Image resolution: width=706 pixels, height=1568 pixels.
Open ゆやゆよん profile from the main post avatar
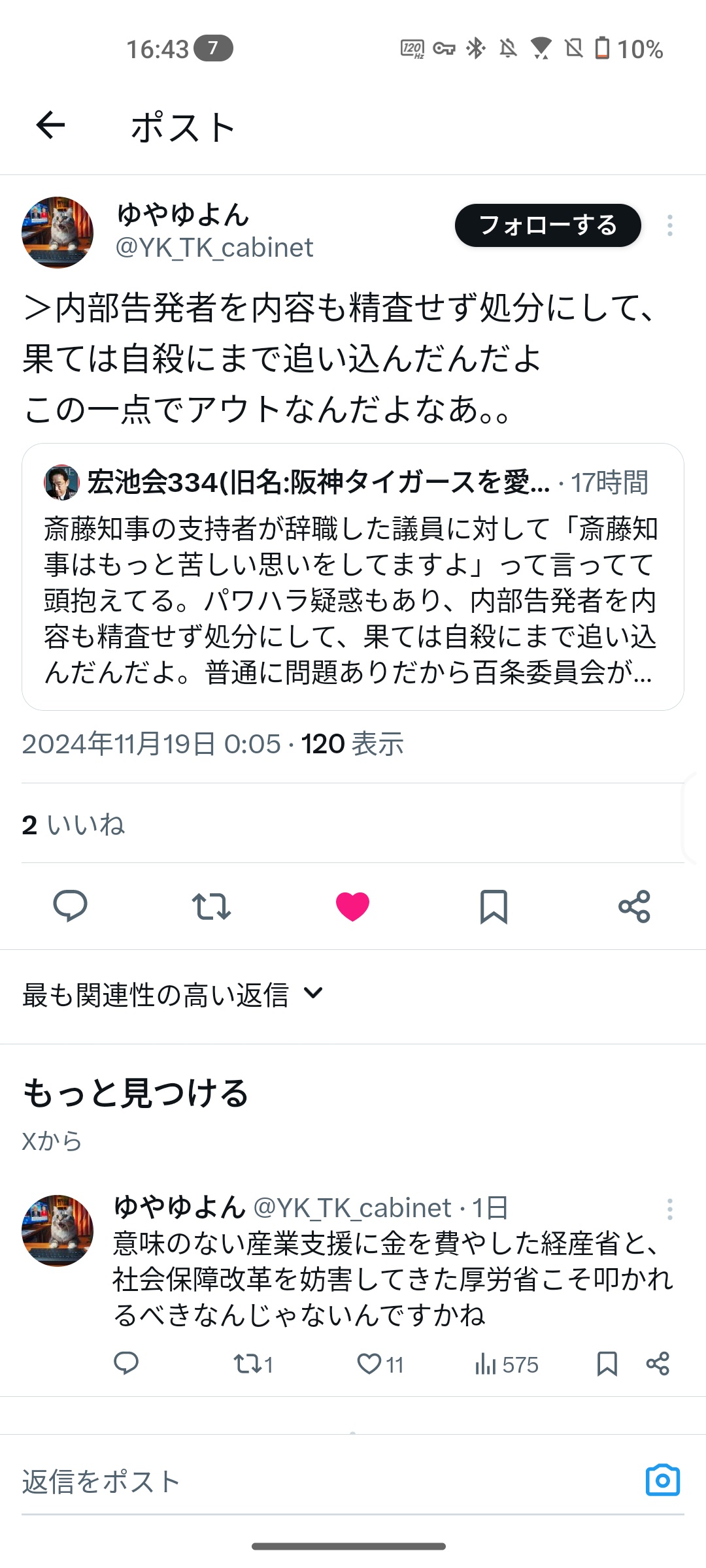58,232
